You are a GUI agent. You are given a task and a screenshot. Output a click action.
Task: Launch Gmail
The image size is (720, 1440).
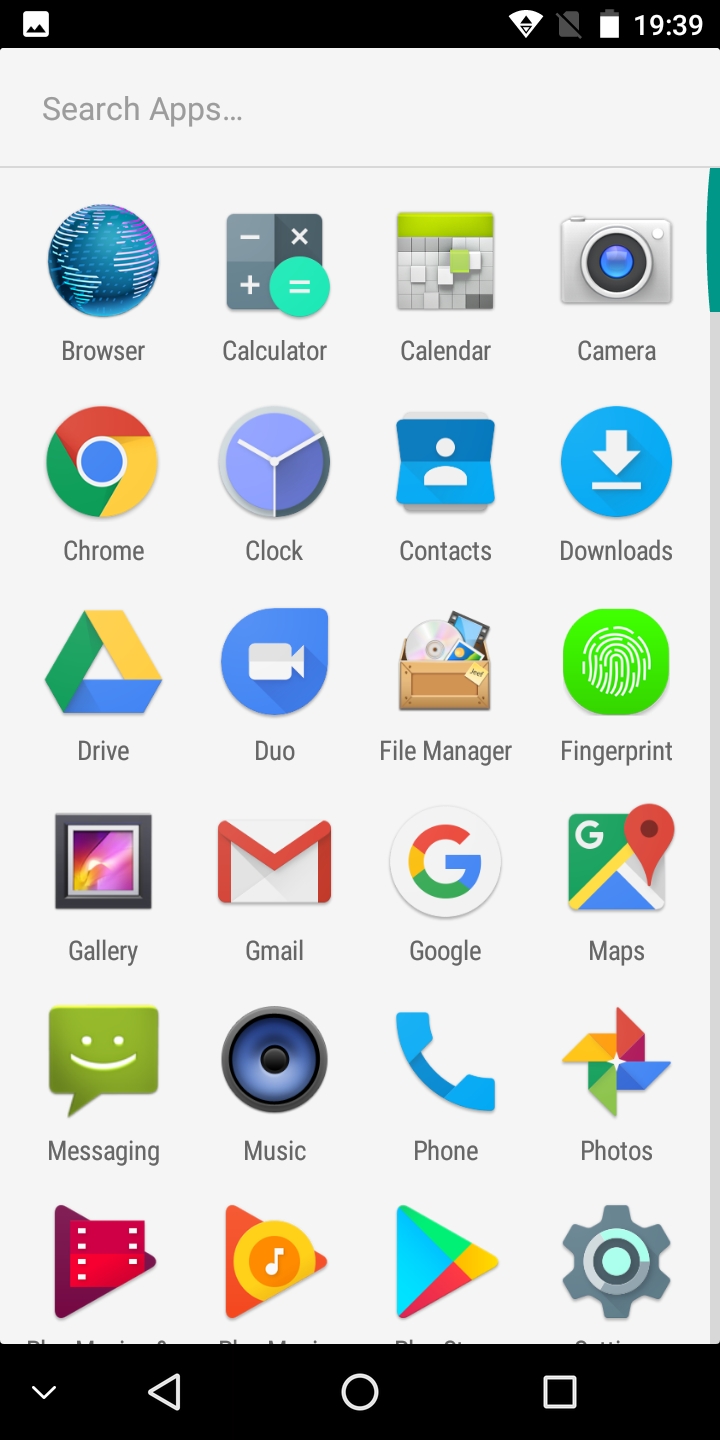coord(275,862)
